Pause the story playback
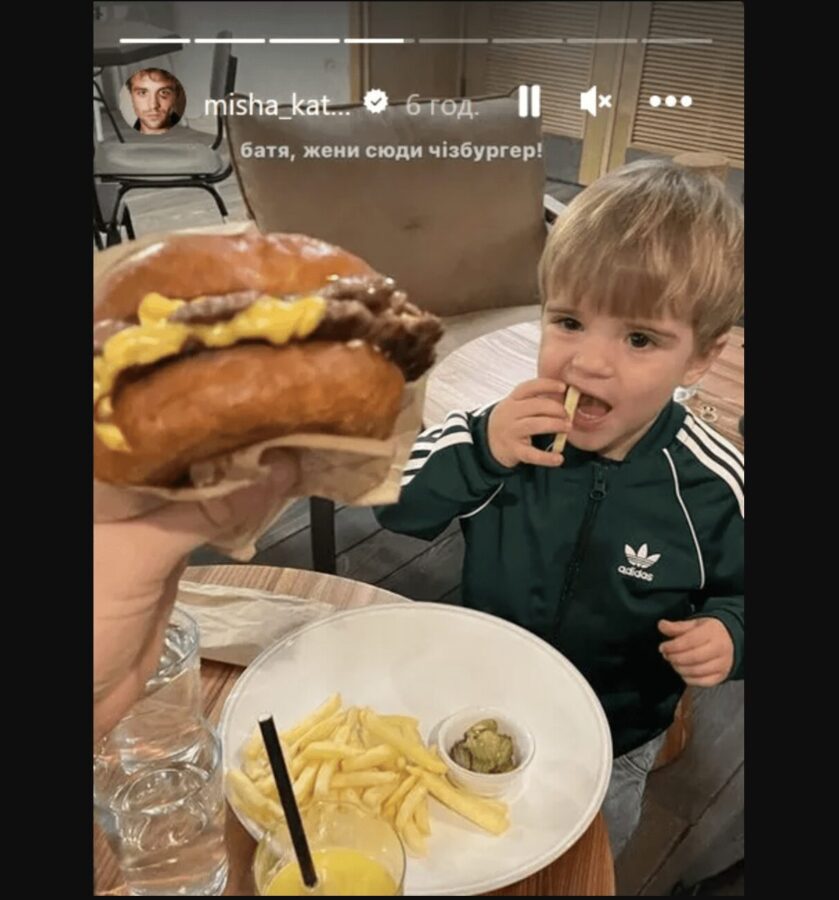 (529, 101)
